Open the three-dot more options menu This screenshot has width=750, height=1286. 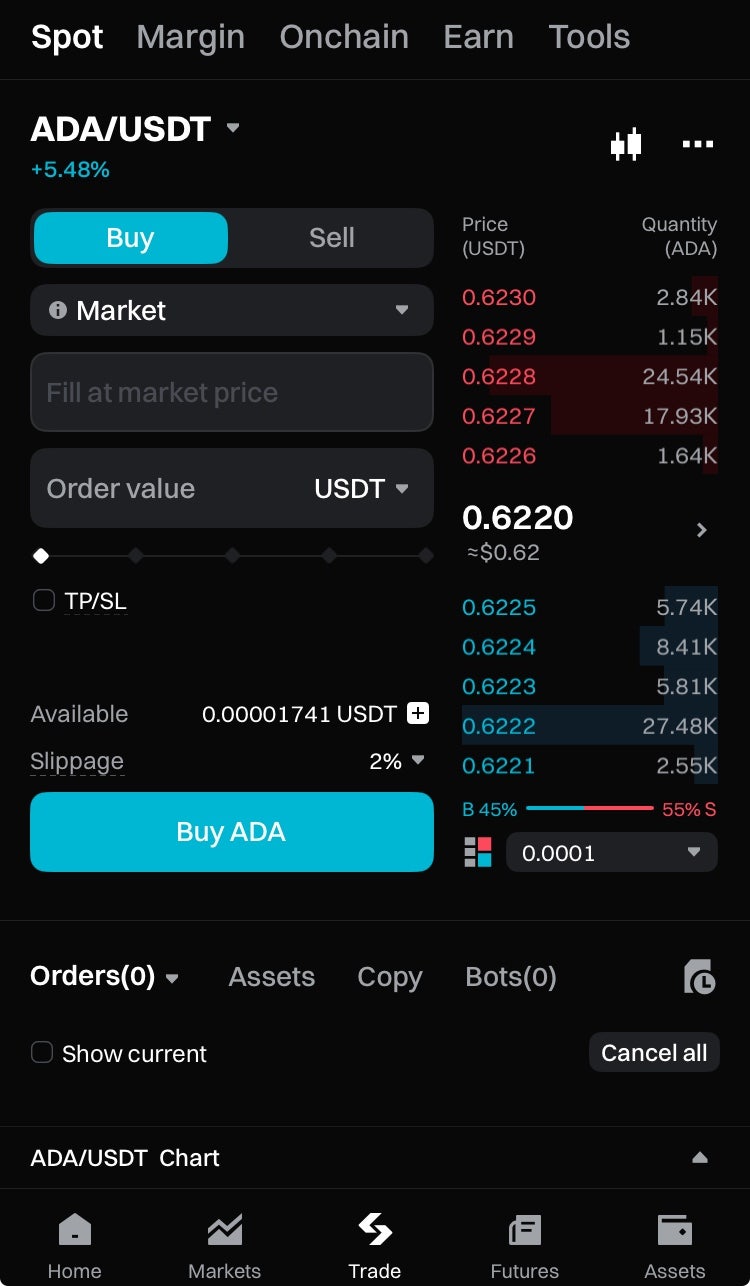pyautogui.click(x=697, y=145)
